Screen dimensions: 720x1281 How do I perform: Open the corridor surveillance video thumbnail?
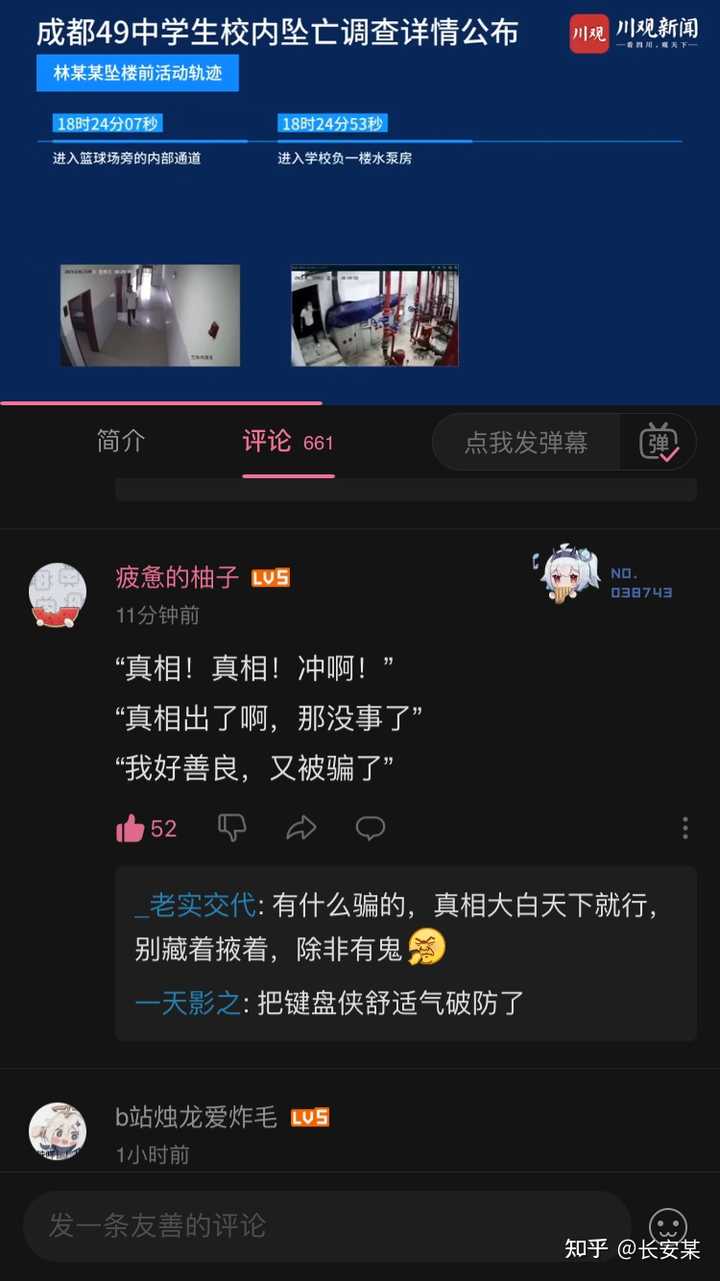pyautogui.click(x=149, y=311)
